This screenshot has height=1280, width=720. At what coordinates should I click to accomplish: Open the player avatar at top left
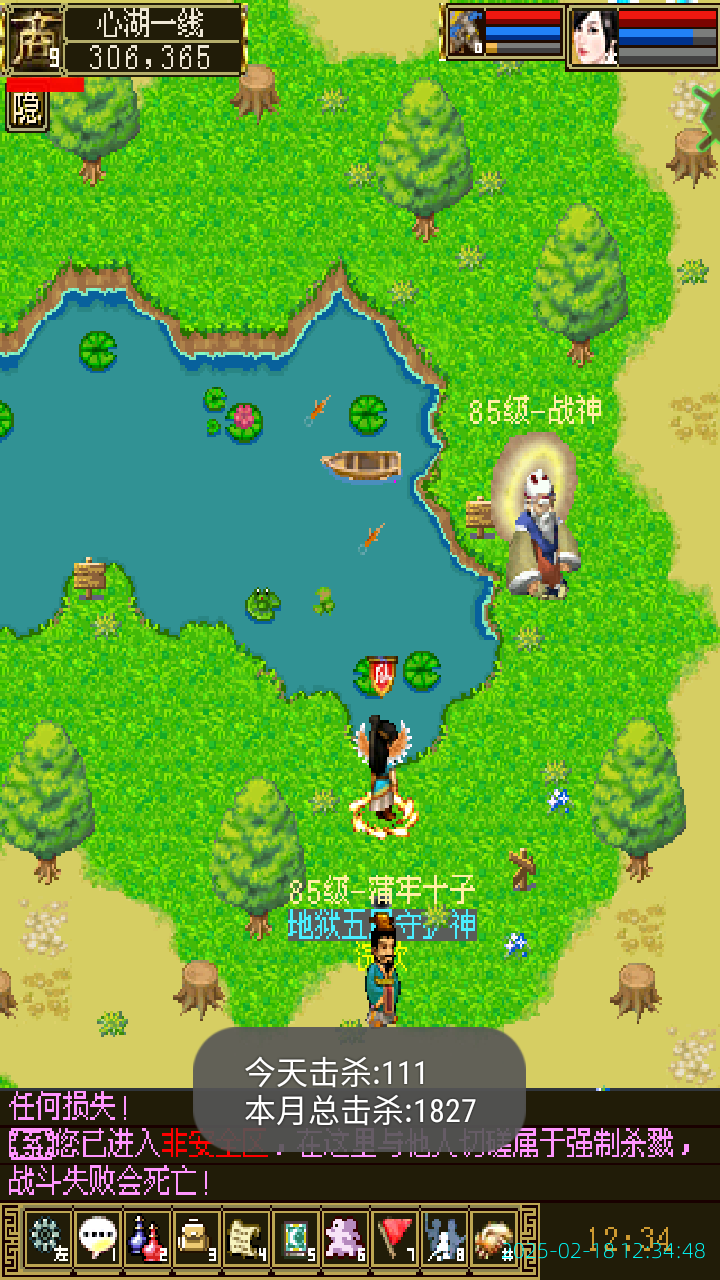coord(36,40)
